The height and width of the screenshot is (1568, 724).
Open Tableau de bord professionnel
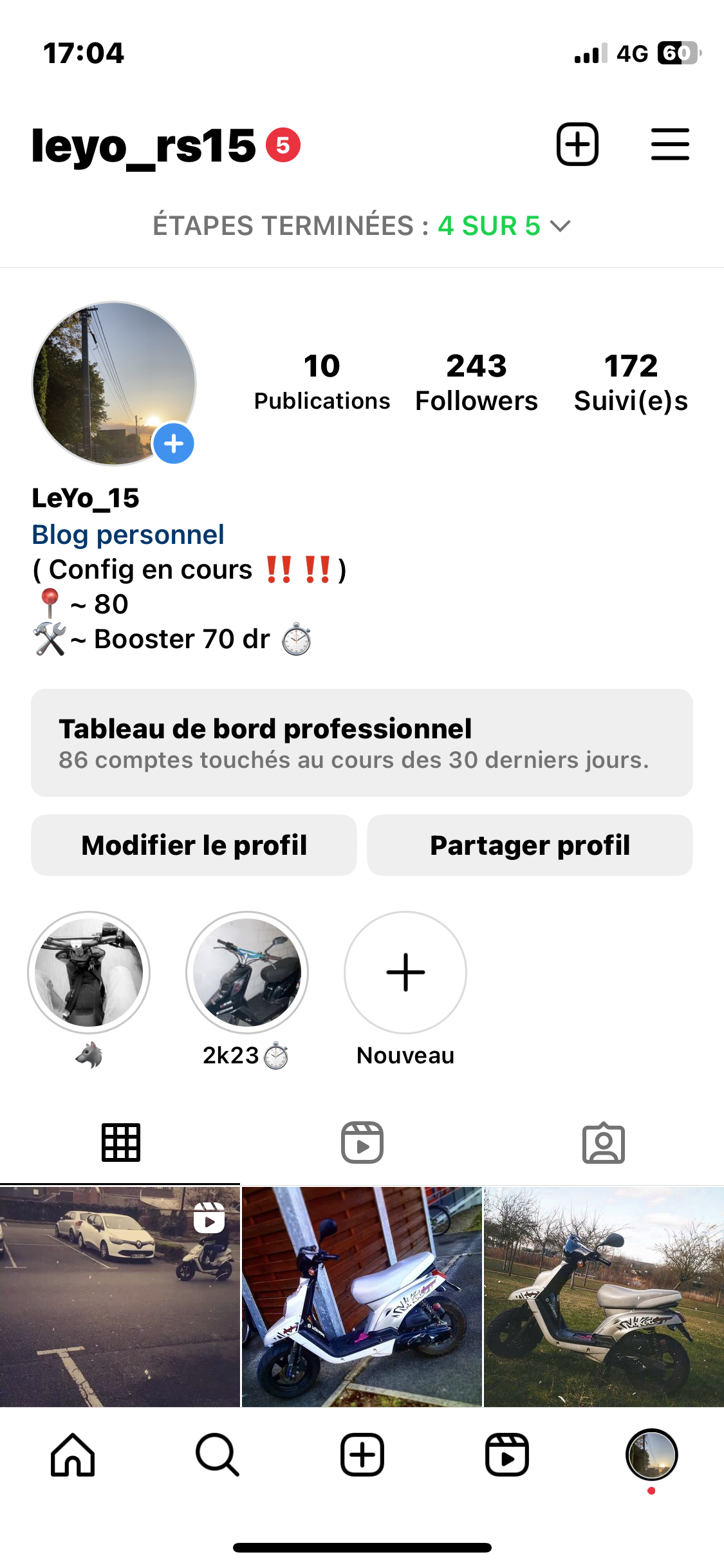click(362, 743)
